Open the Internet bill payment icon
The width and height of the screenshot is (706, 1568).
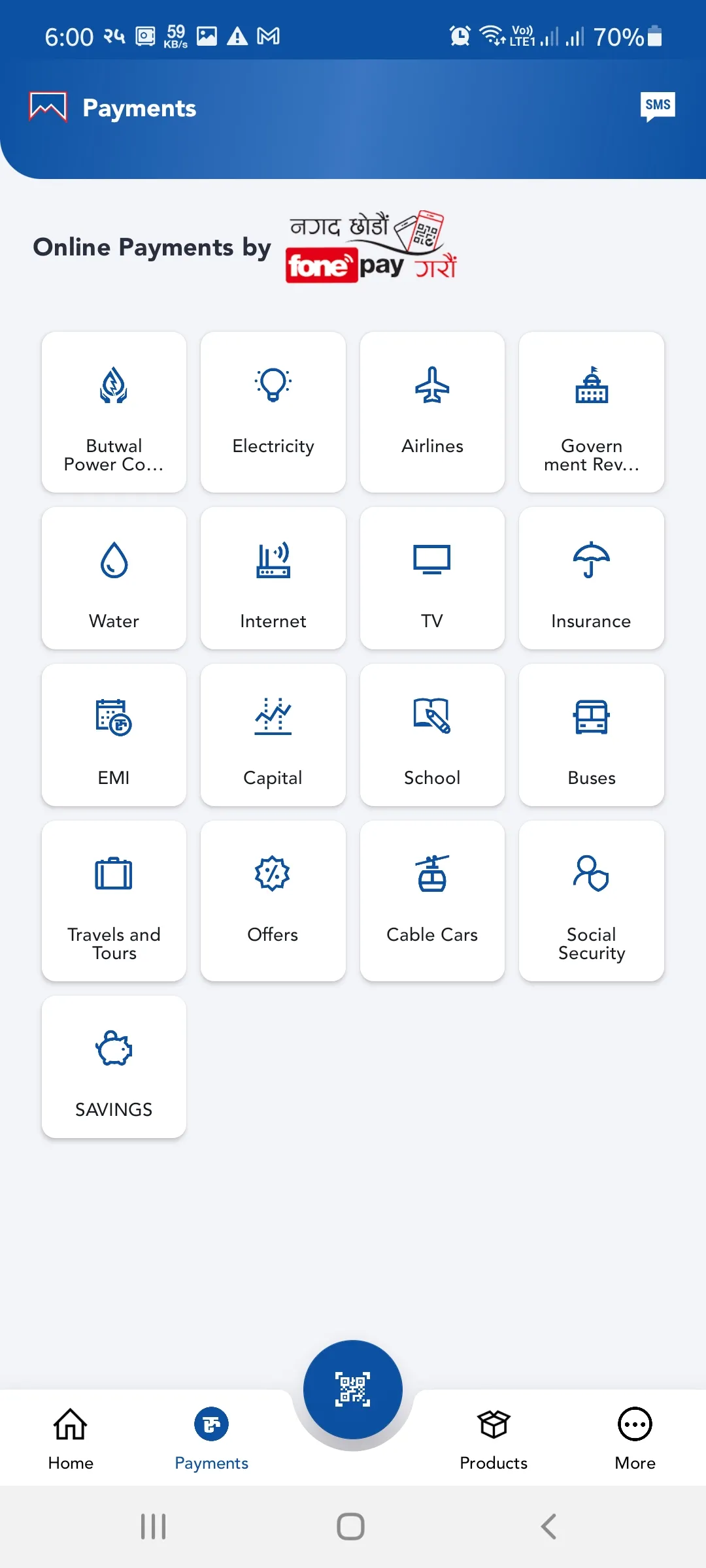273,578
